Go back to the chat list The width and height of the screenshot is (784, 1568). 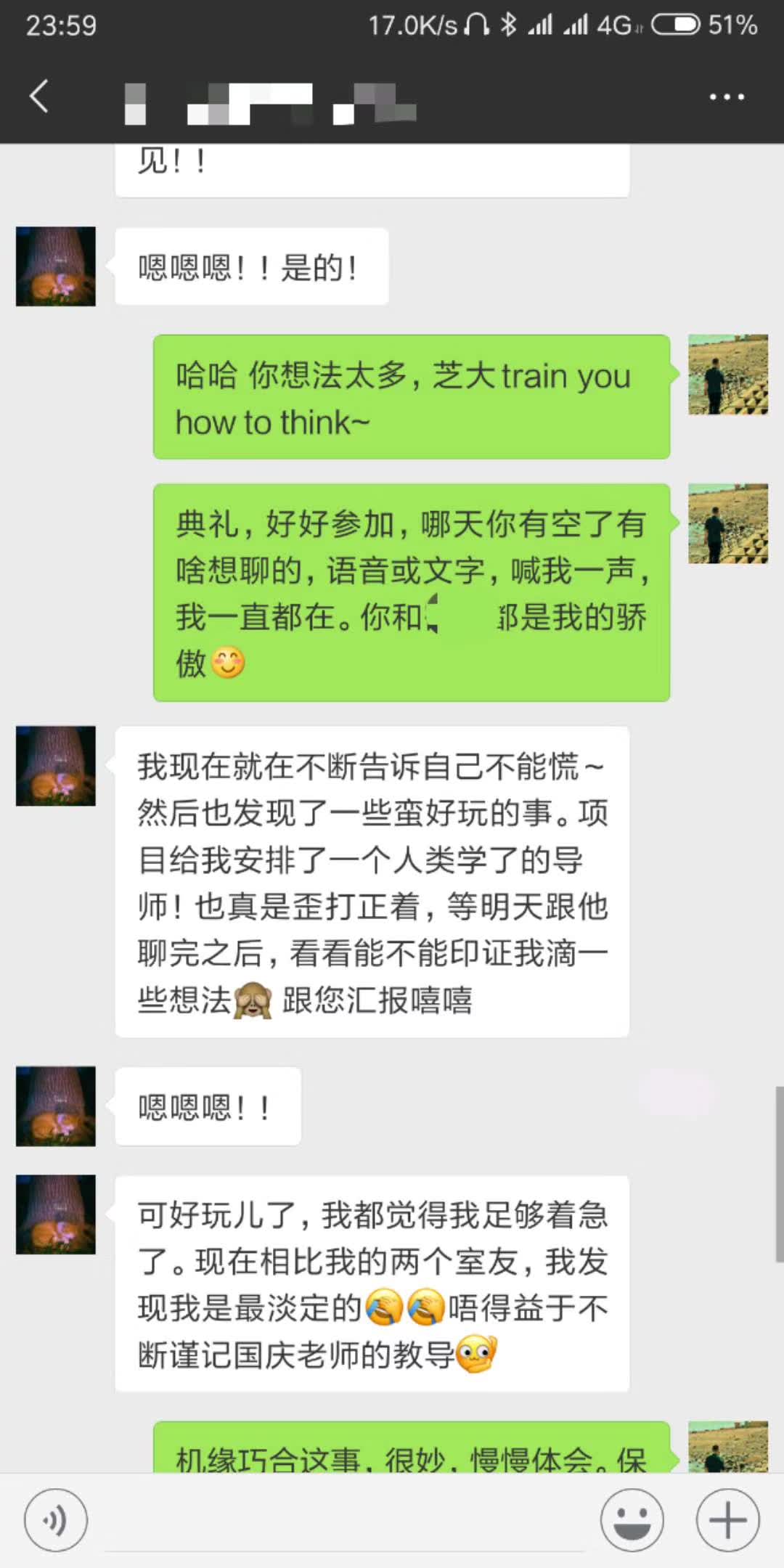[39, 97]
